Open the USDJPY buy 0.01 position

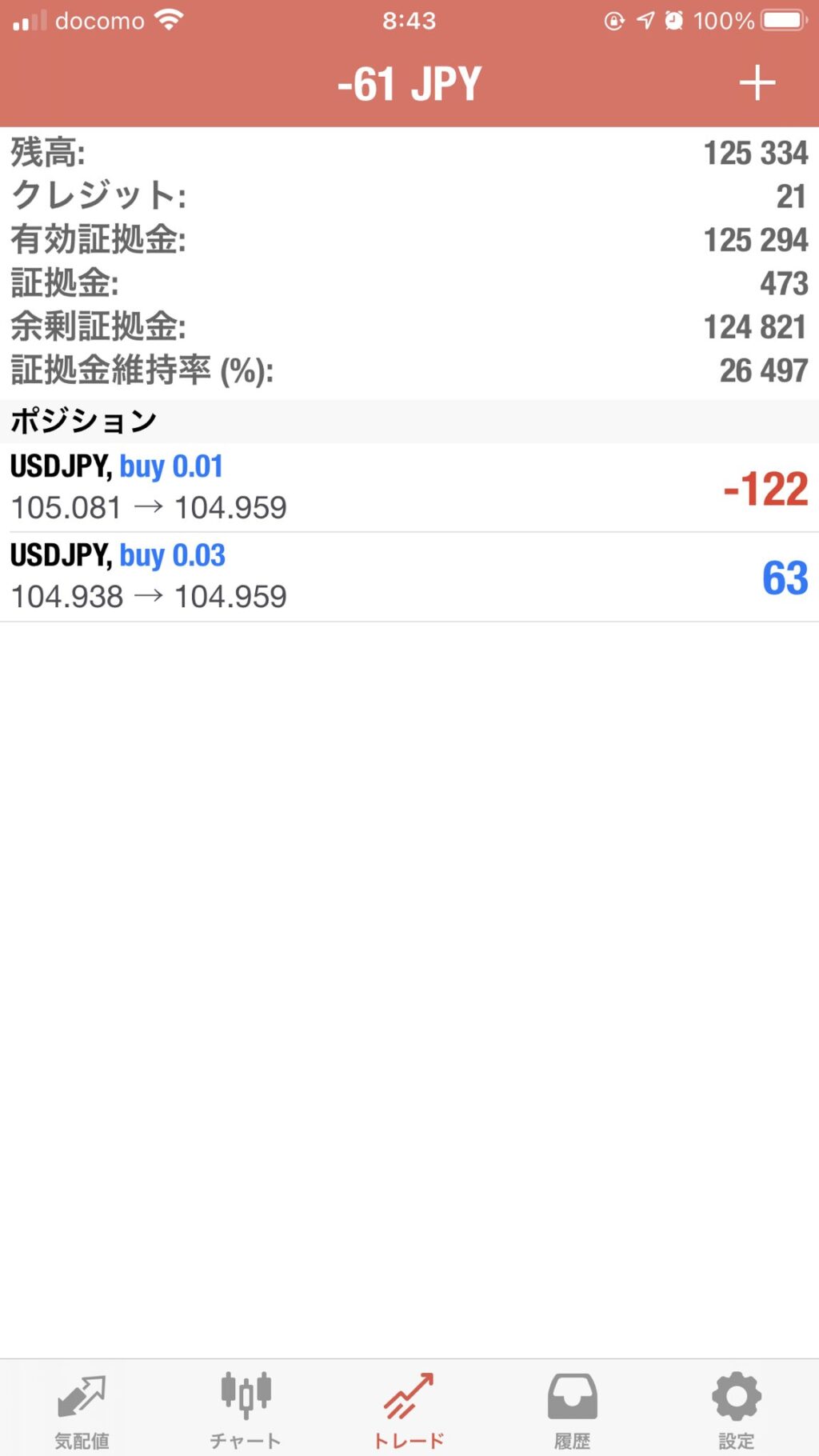point(409,487)
